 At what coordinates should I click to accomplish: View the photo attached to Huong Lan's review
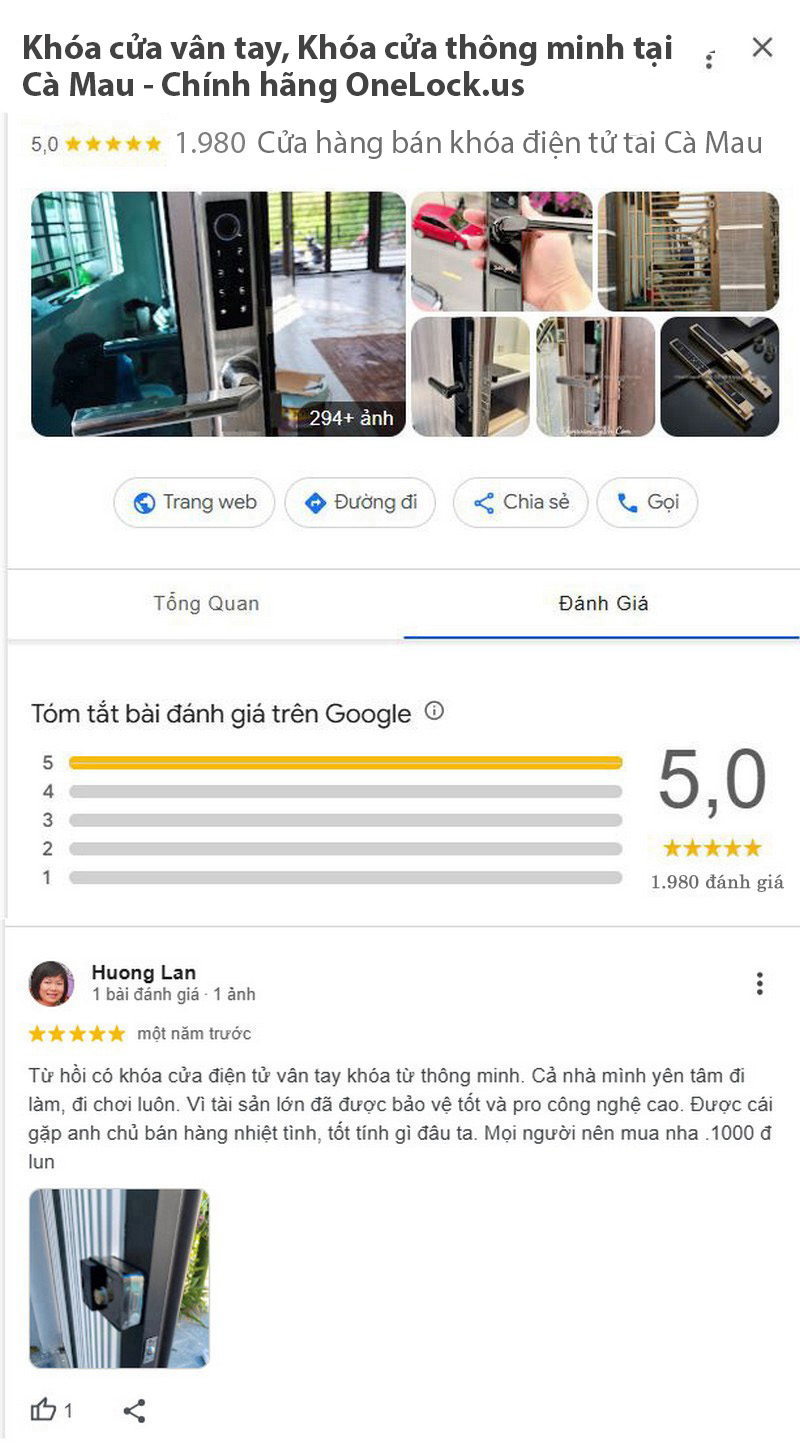click(119, 1277)
